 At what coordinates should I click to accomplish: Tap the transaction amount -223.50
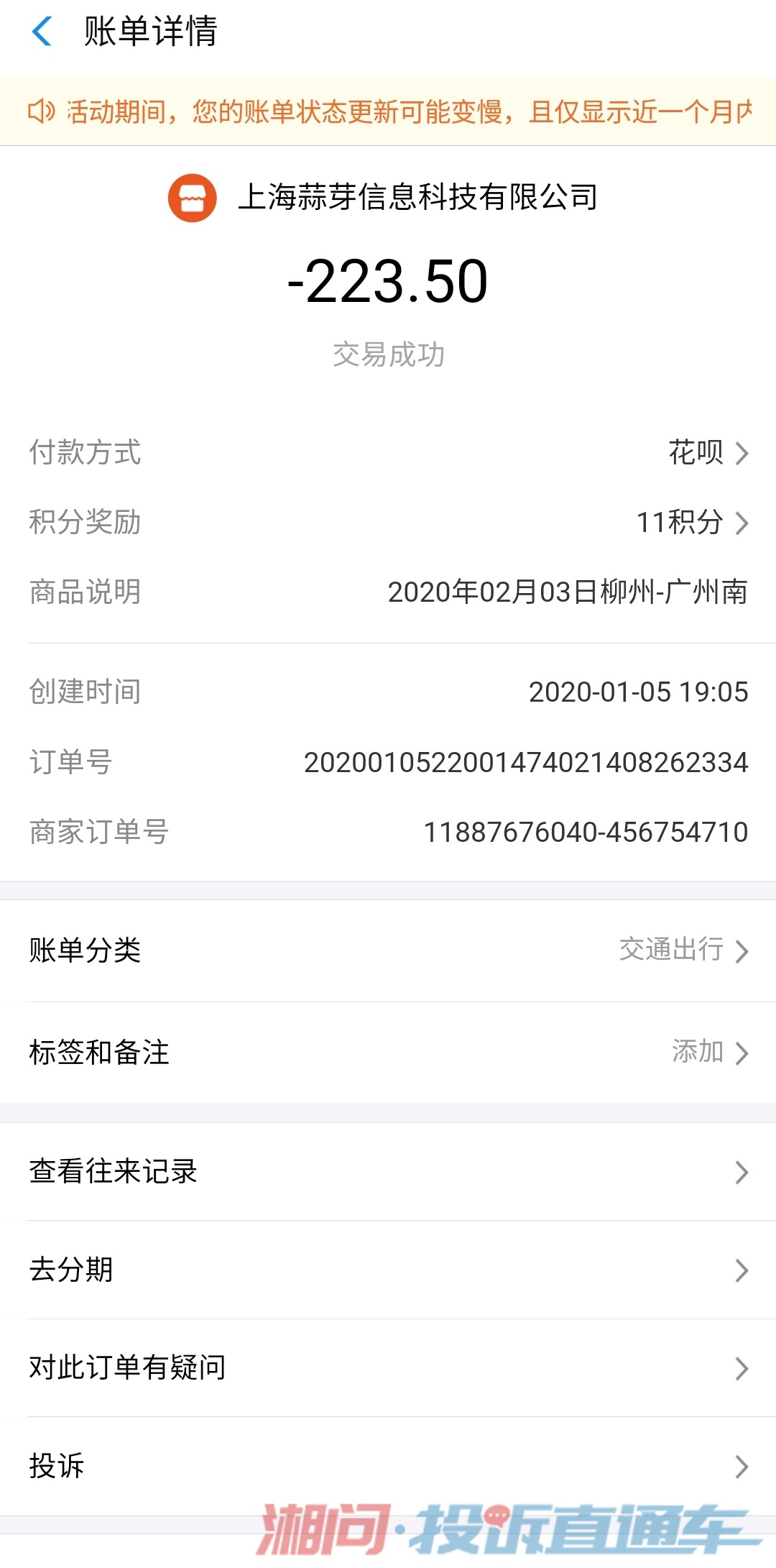click(388, 283)
